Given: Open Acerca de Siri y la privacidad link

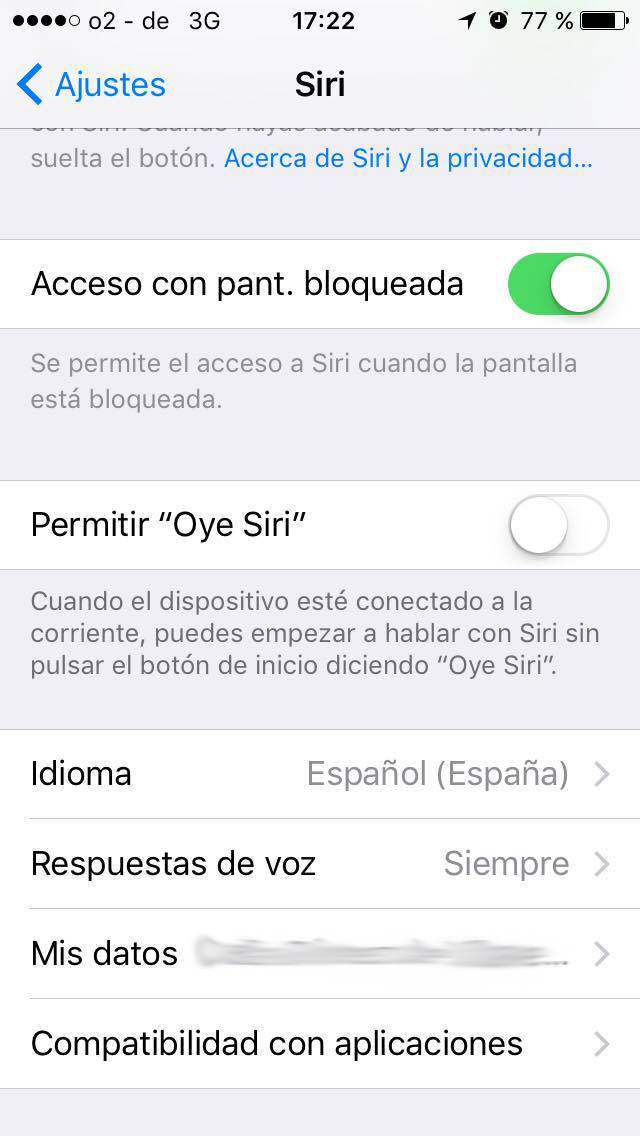Looking at the screenshot, I should pos(409,159).
